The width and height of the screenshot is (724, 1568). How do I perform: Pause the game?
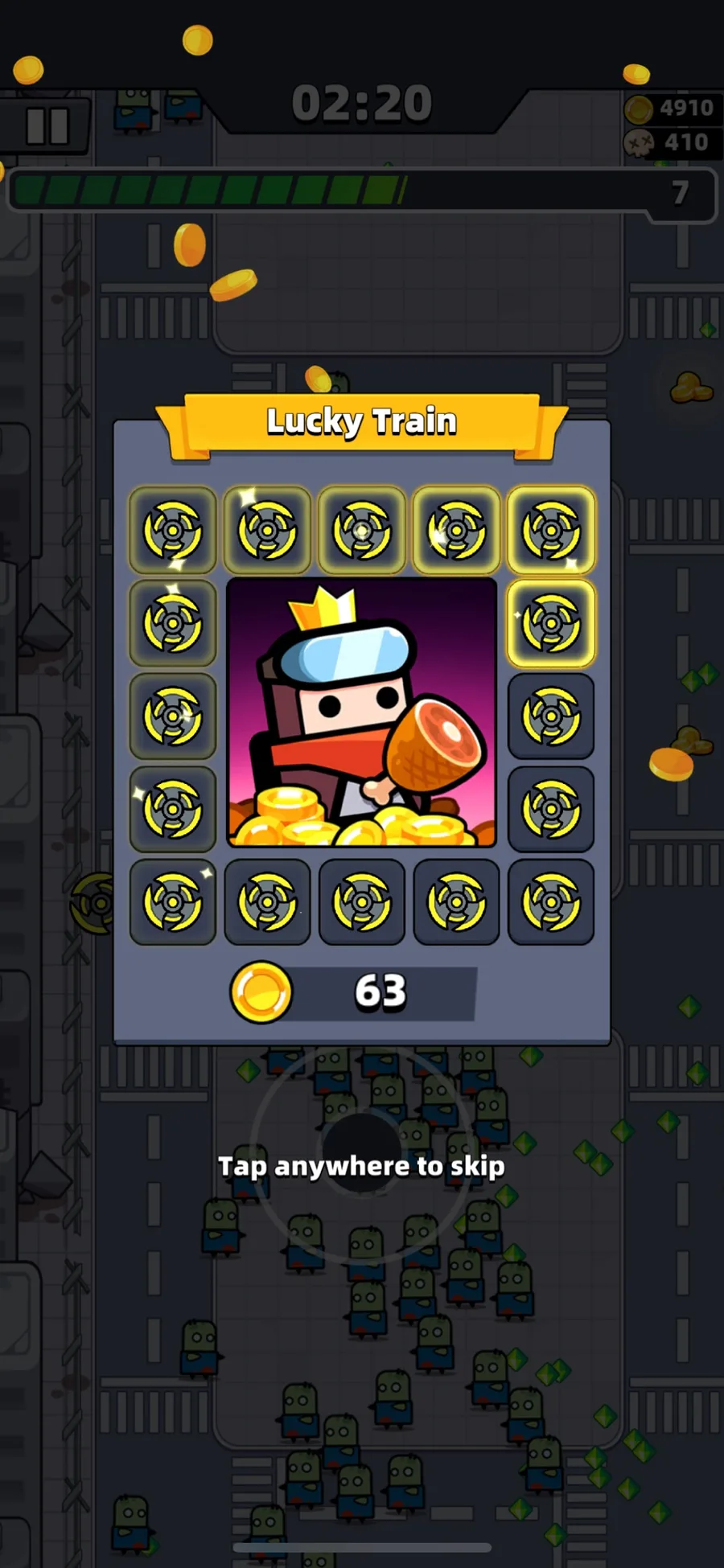[47, 126]
